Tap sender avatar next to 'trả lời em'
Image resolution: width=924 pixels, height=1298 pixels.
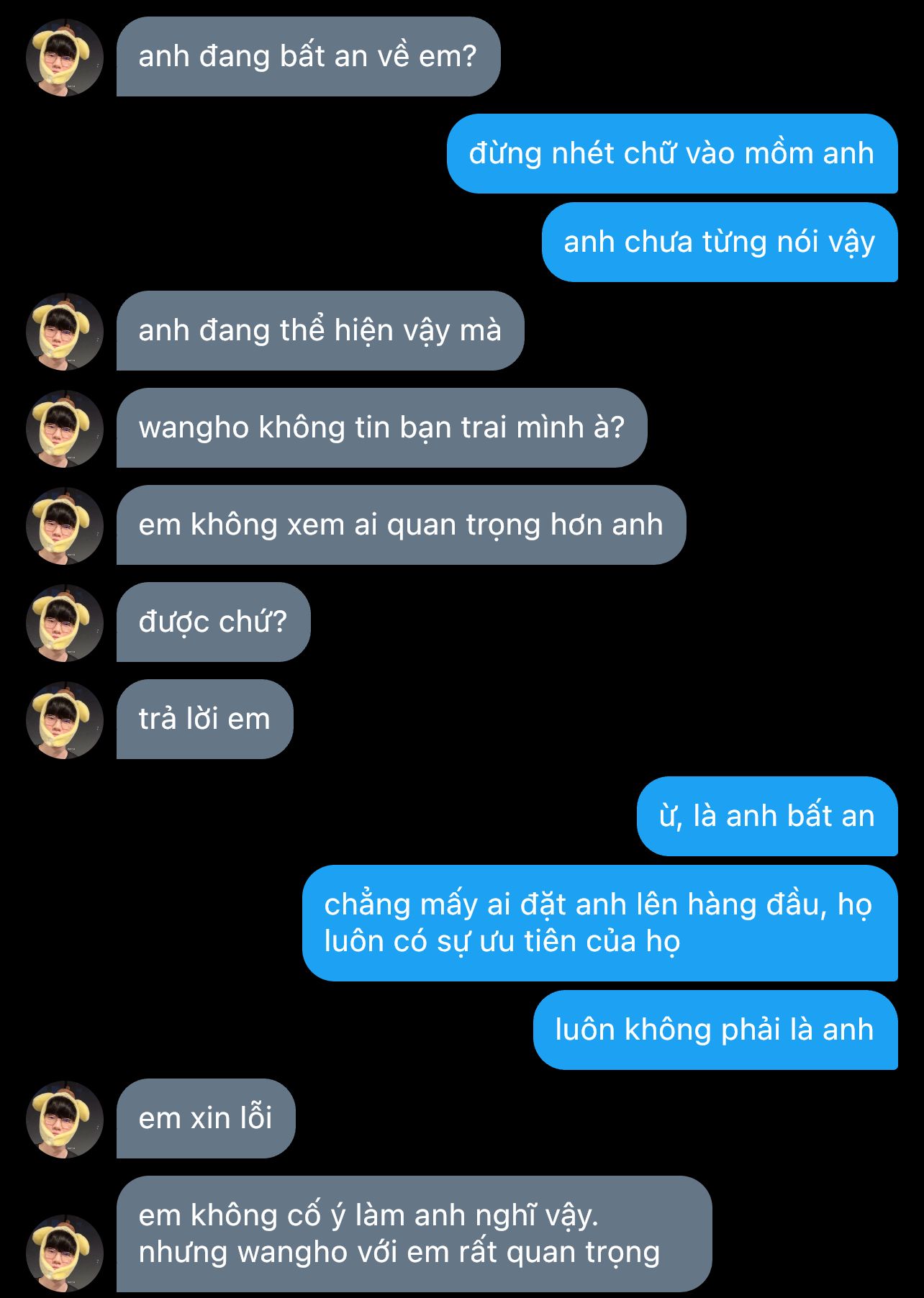coord(65,720)
